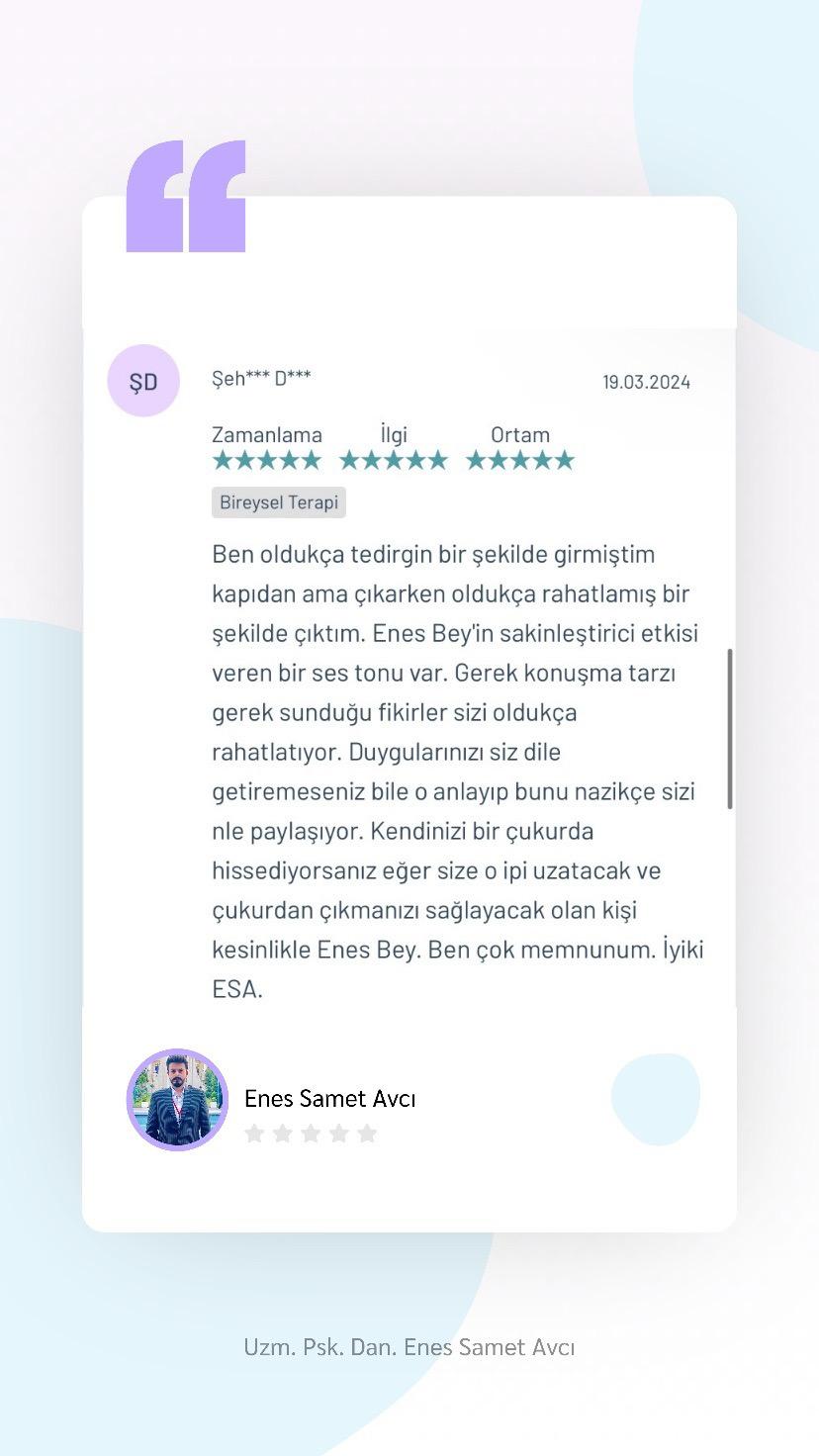Click the large purple quotation mark icon
The width and height of the screenshot is (819, 1456).
point(188,198)
